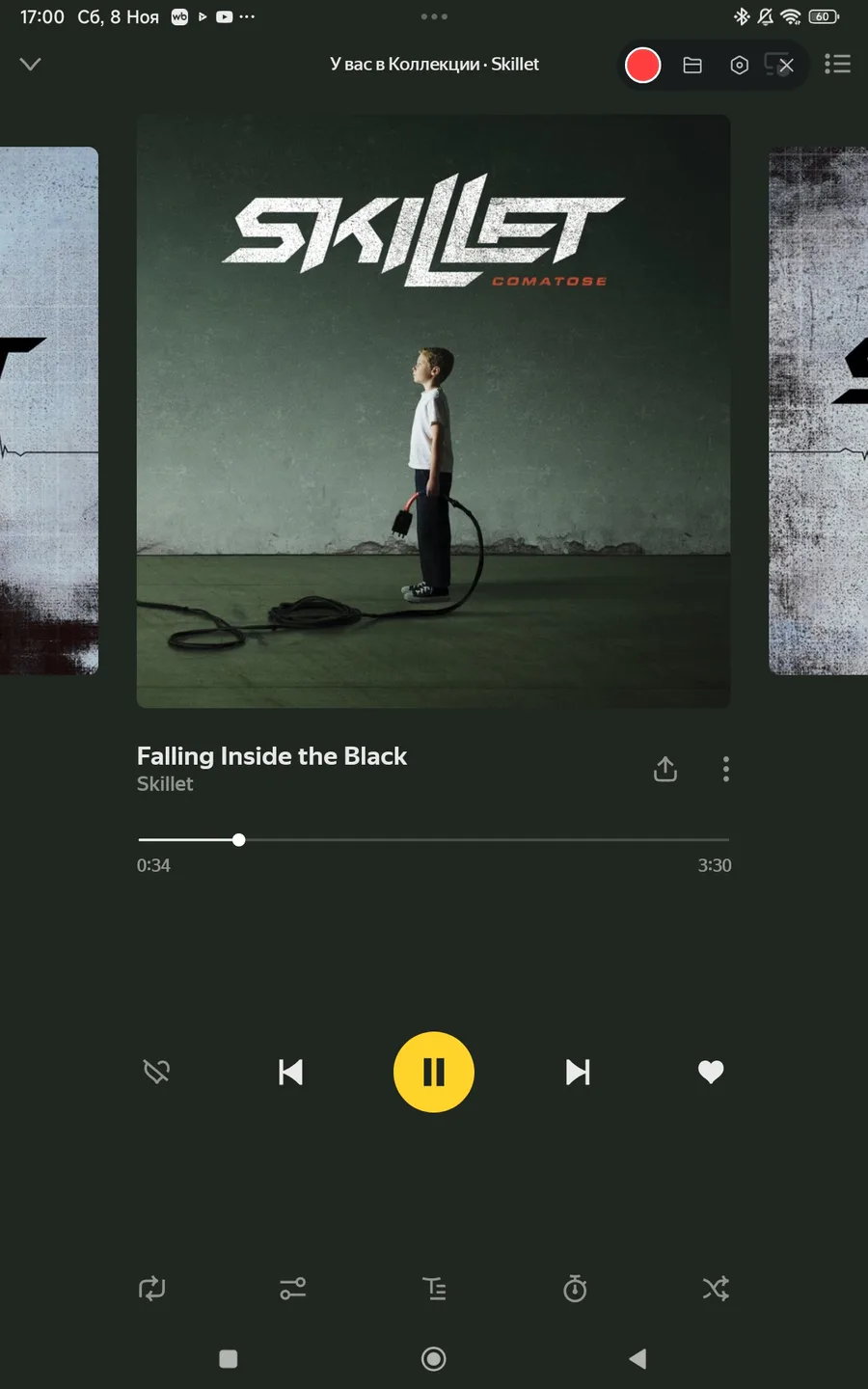Show the song lyrics
This screenshot has width=868, height=1389.
(x=434, y=1289)
